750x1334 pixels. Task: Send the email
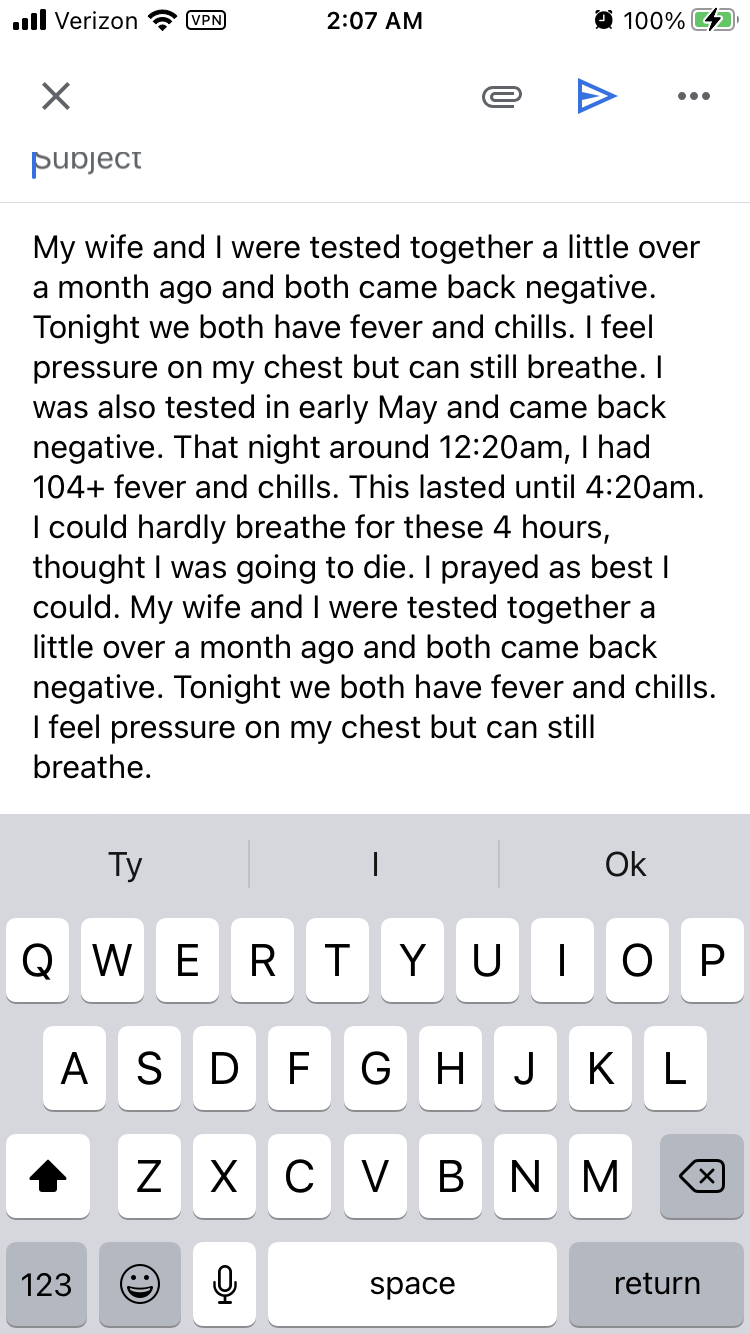pyautogui.click(x=597, y=96)
